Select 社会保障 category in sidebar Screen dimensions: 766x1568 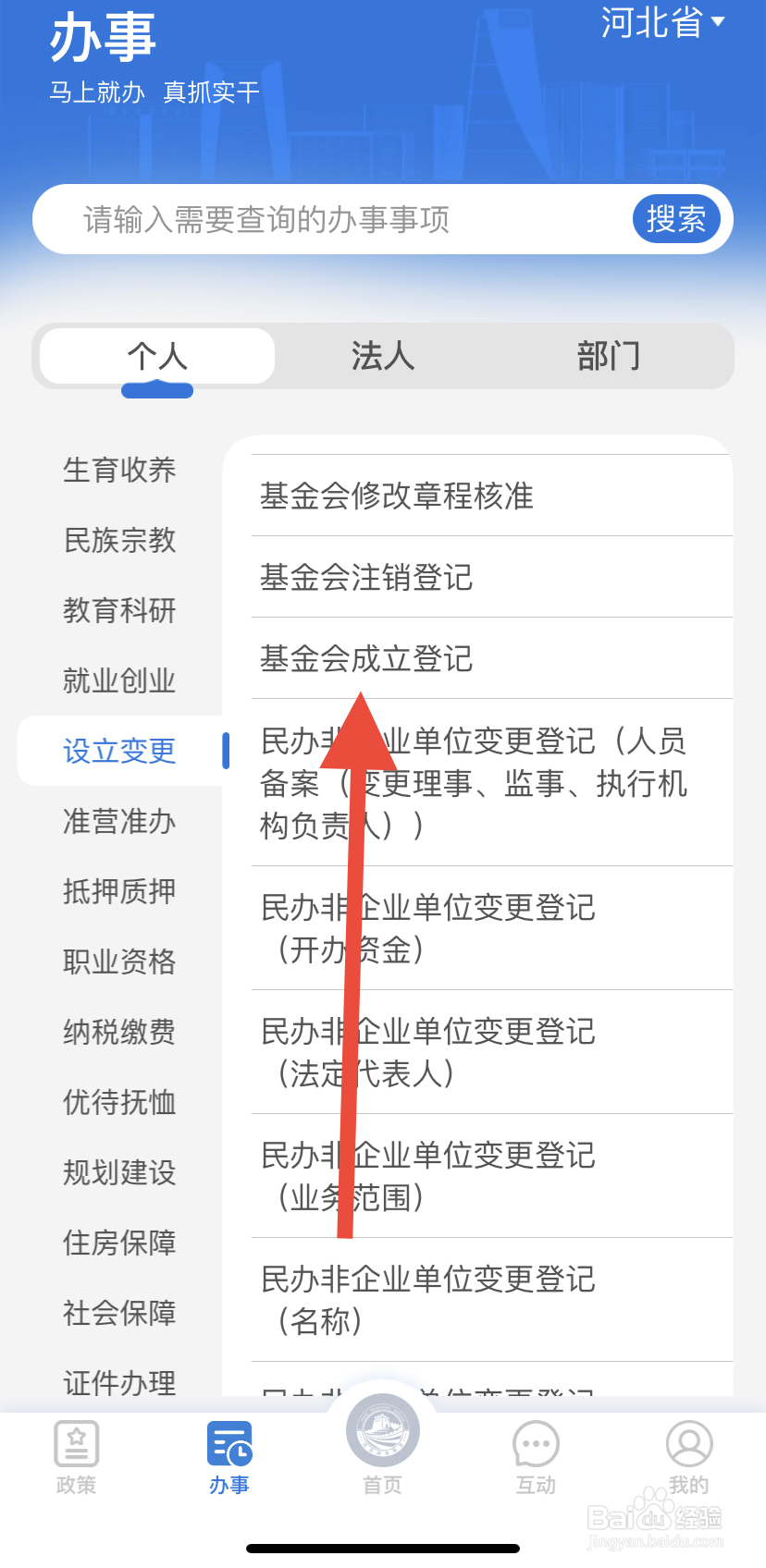pyautogui.click(x=118, y=1312)
